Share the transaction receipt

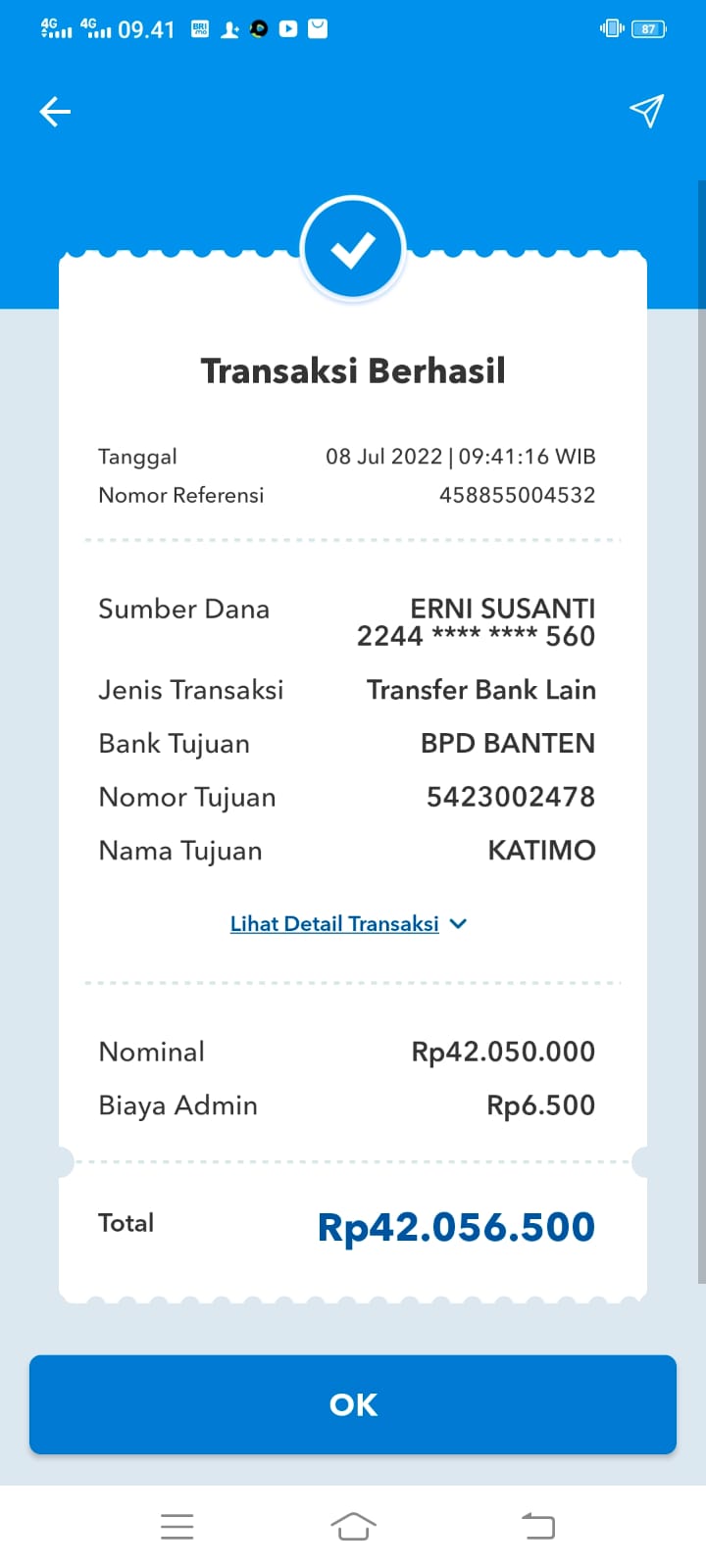coord(646,111)
